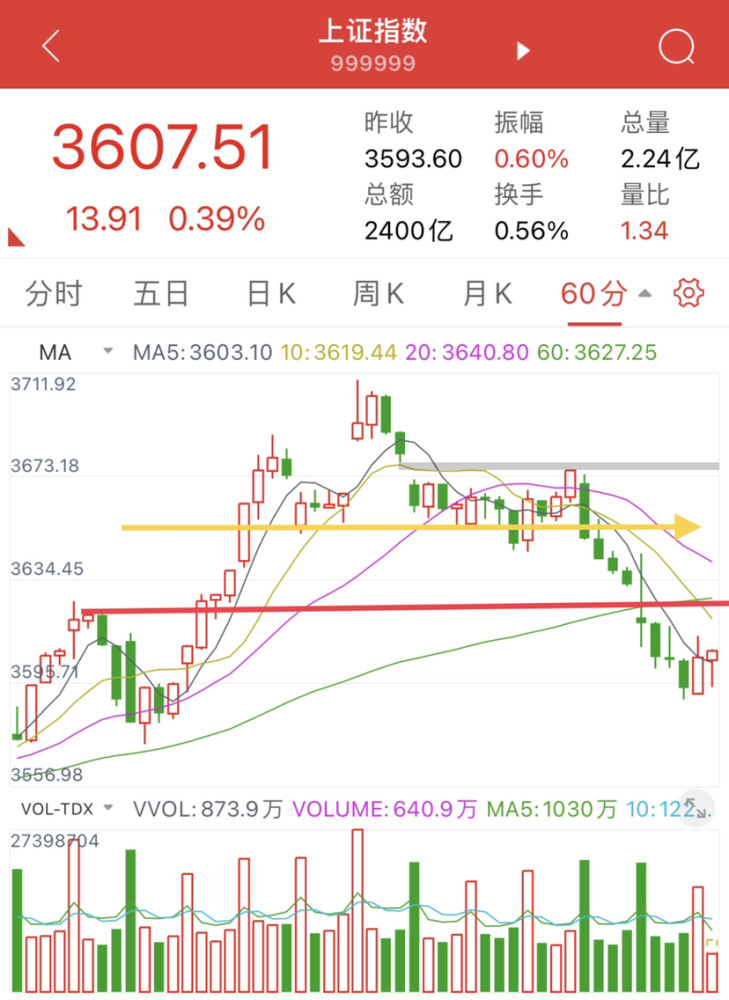The height and width of the screenshot is (1000, 729).
Task: Jump to next stock with the triangle arrow
Action: coord(523,50)
